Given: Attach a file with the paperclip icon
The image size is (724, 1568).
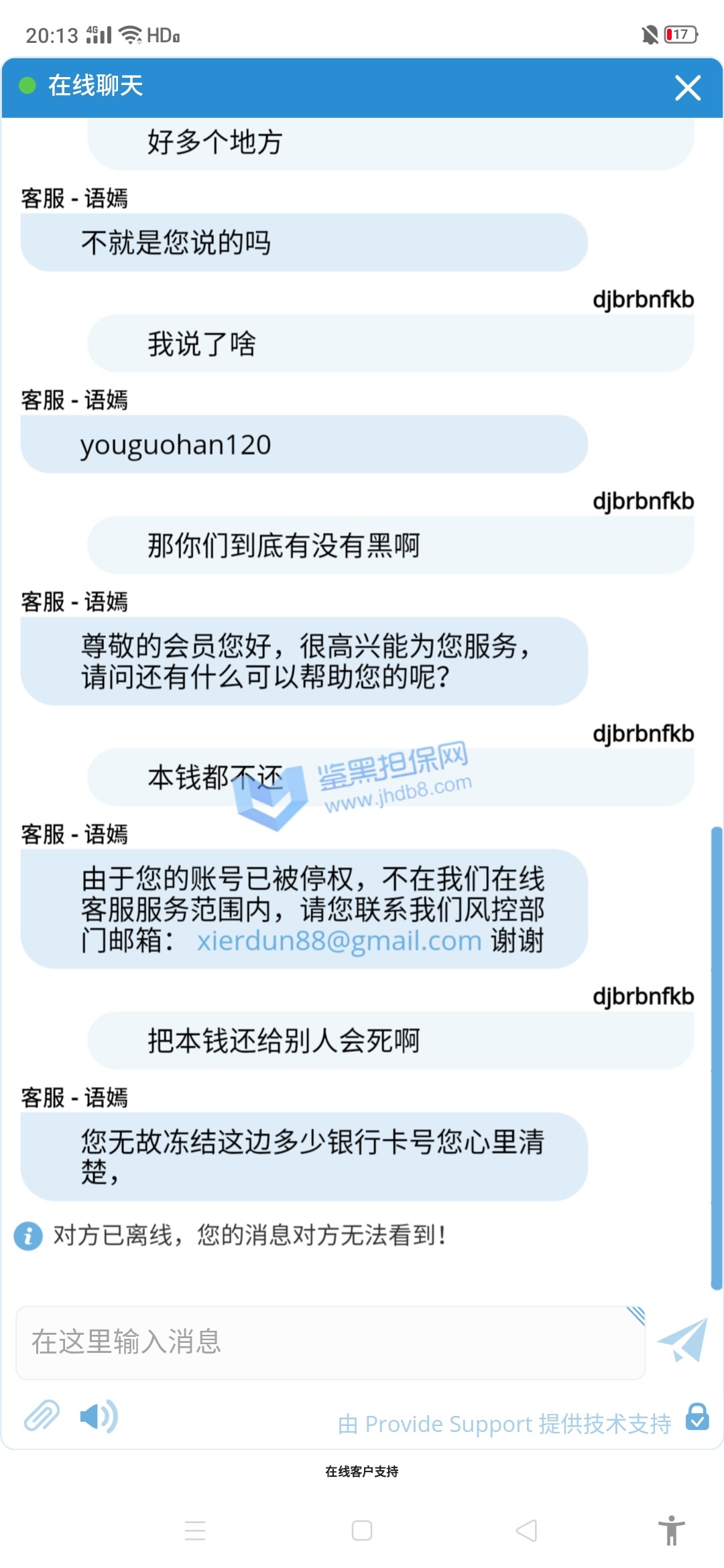Looking at the screenshot, I should [x=42, y=1416].
